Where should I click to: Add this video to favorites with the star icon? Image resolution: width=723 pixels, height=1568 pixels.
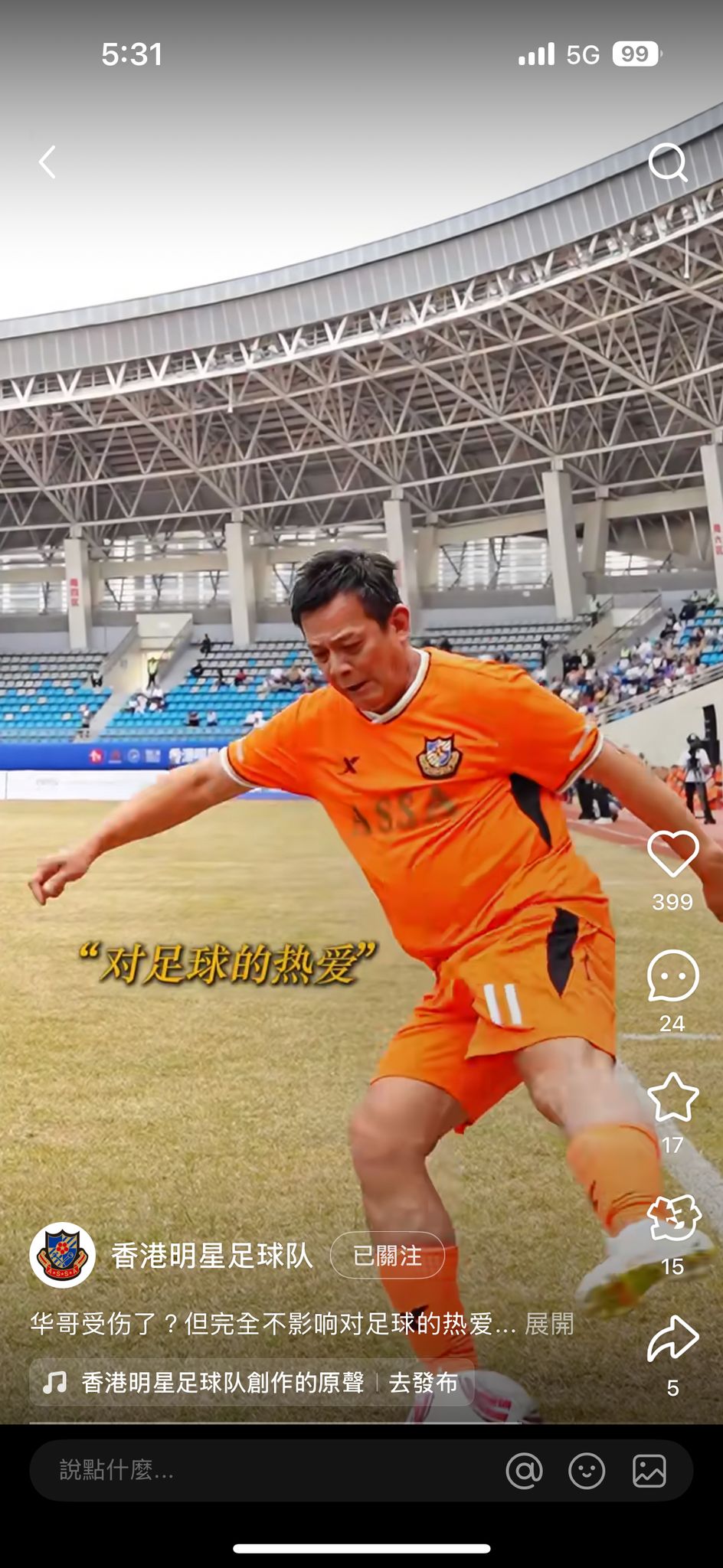point(672,1097)
